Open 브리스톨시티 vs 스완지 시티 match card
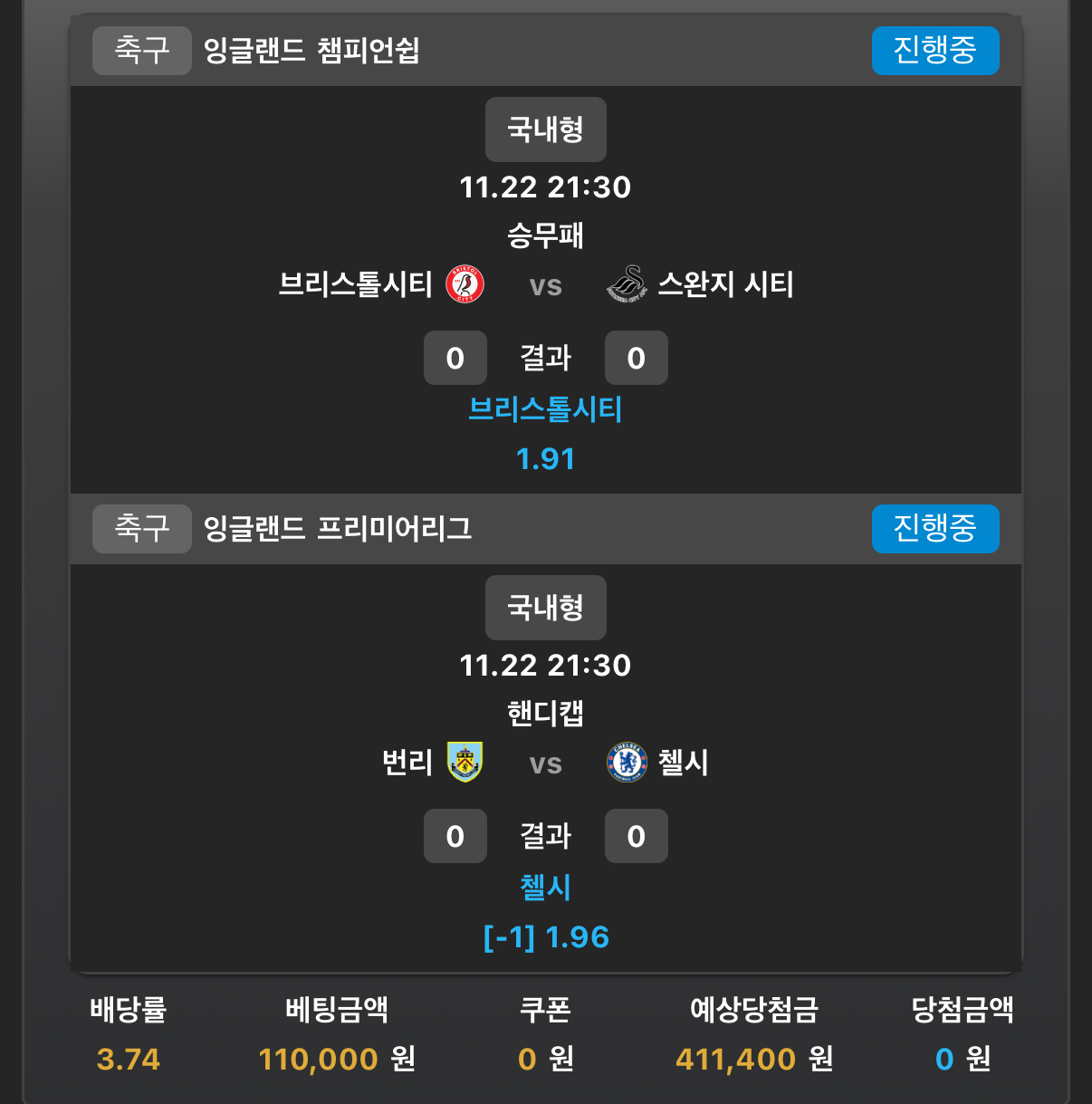The height and width of the screenshot is (1104, 1092). [x=545, y=285]
